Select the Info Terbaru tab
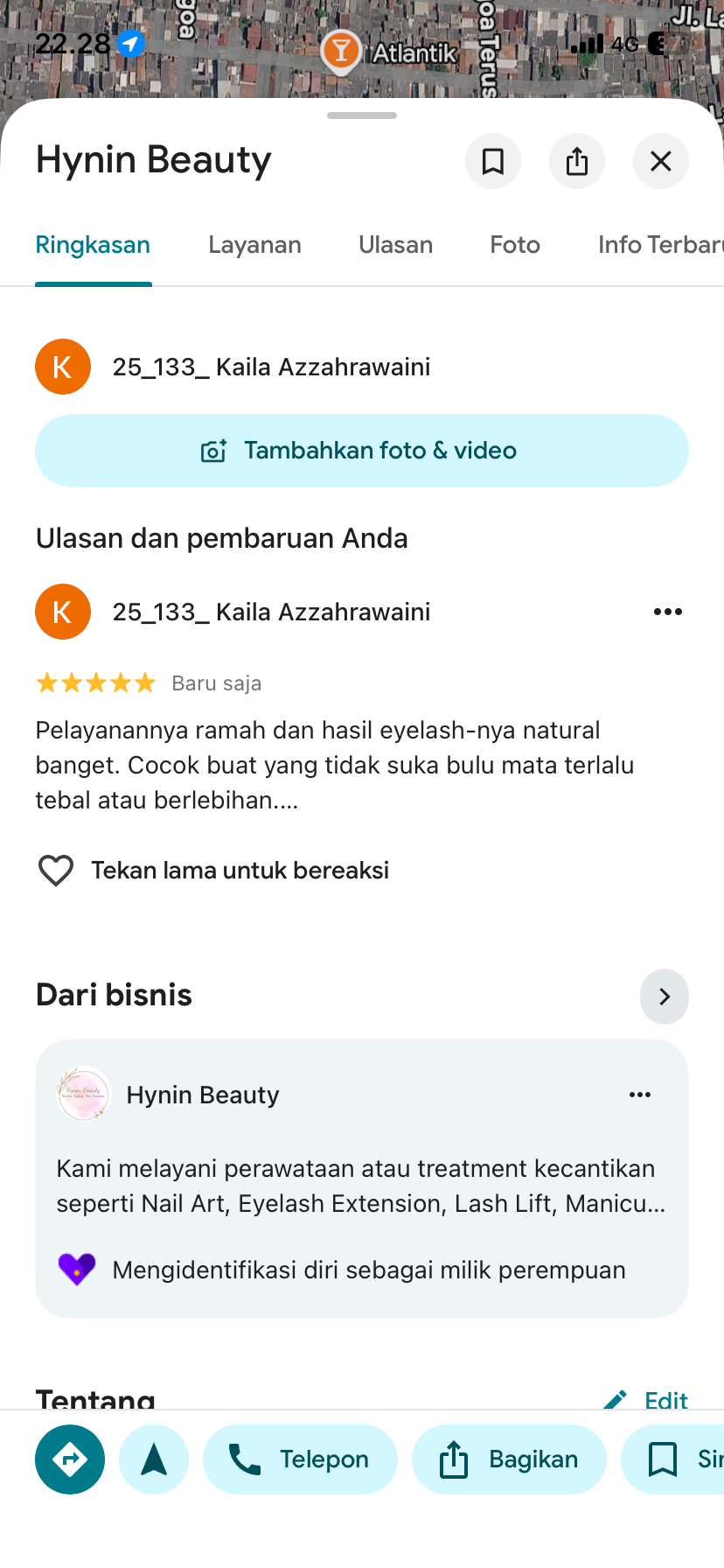 (x=660, y=245)
